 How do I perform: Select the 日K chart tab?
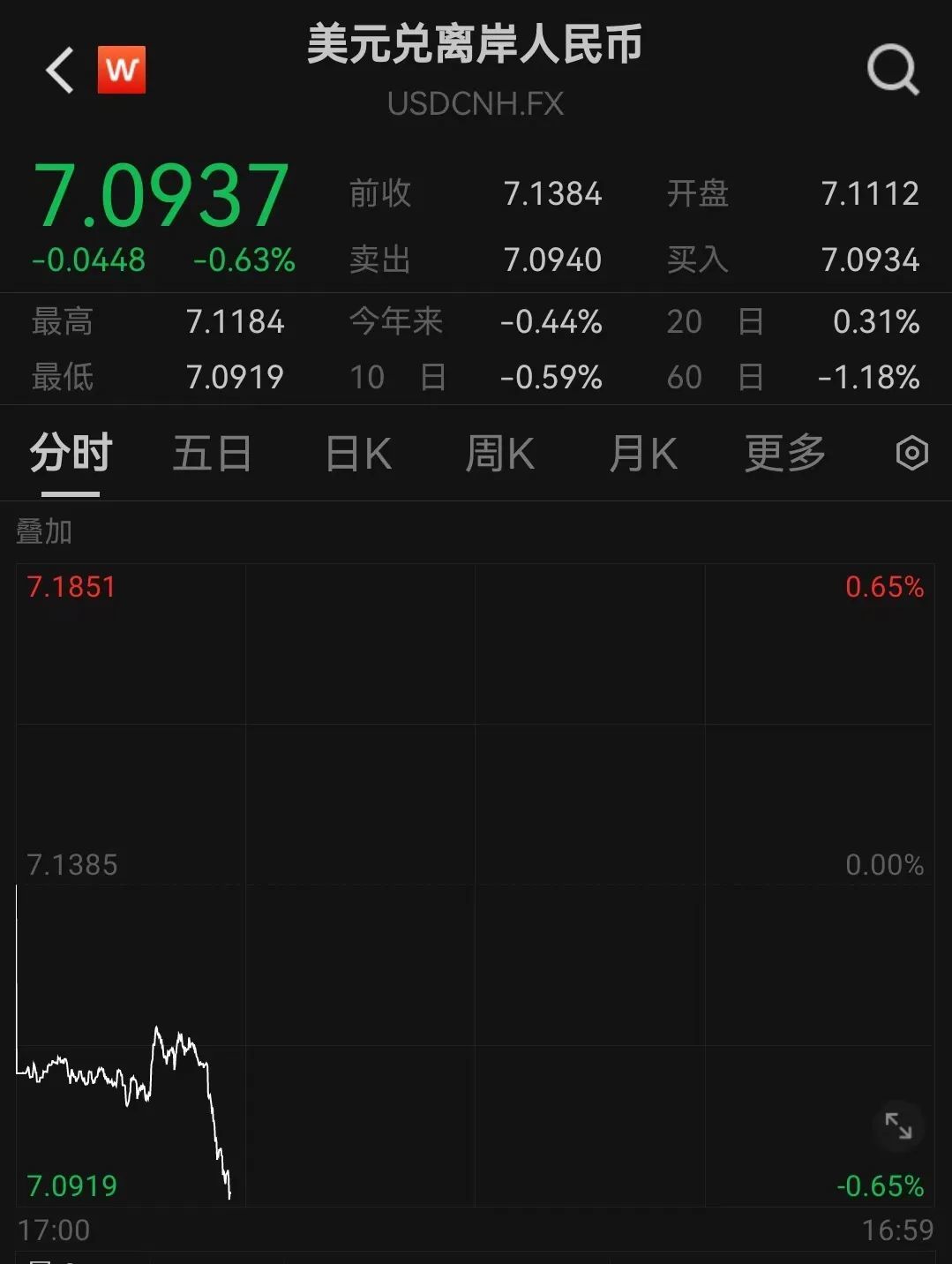click(357, 455)
